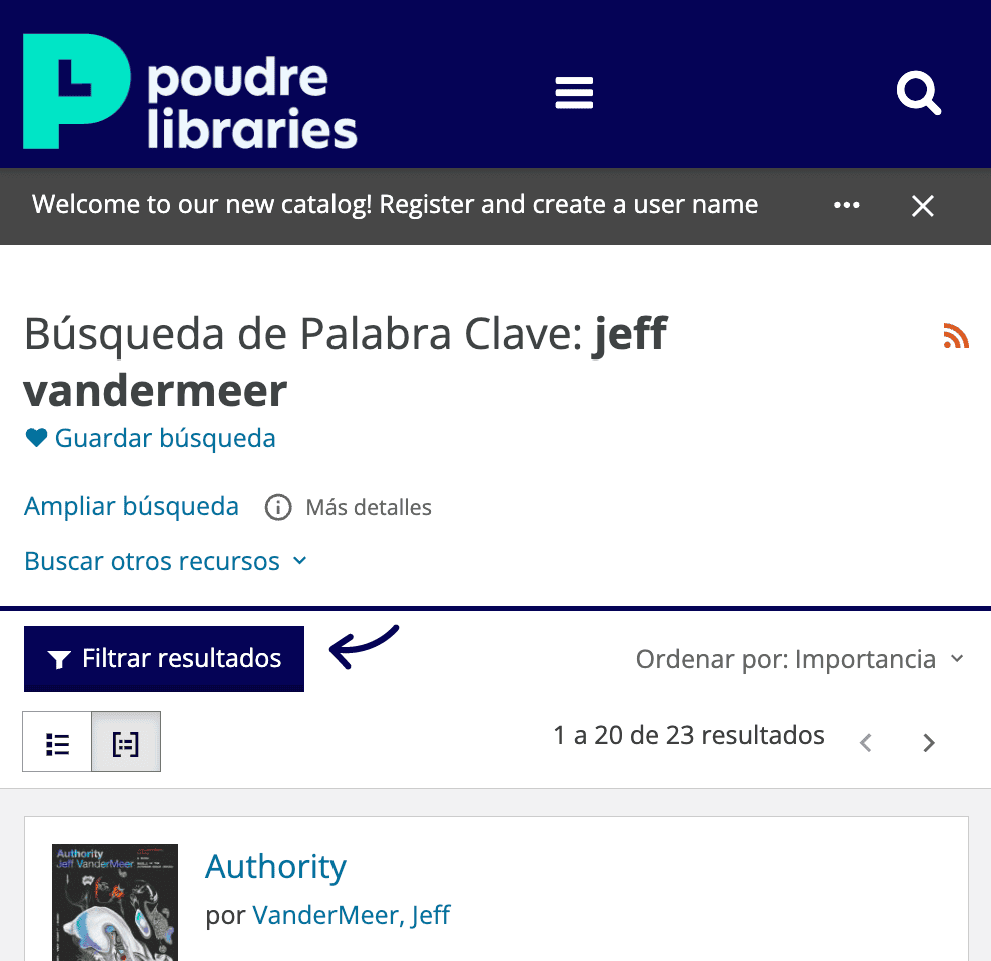Open the hamburger navigation menu
The height and width of the screenshot is (961, 991).
(x=574, y=93)
